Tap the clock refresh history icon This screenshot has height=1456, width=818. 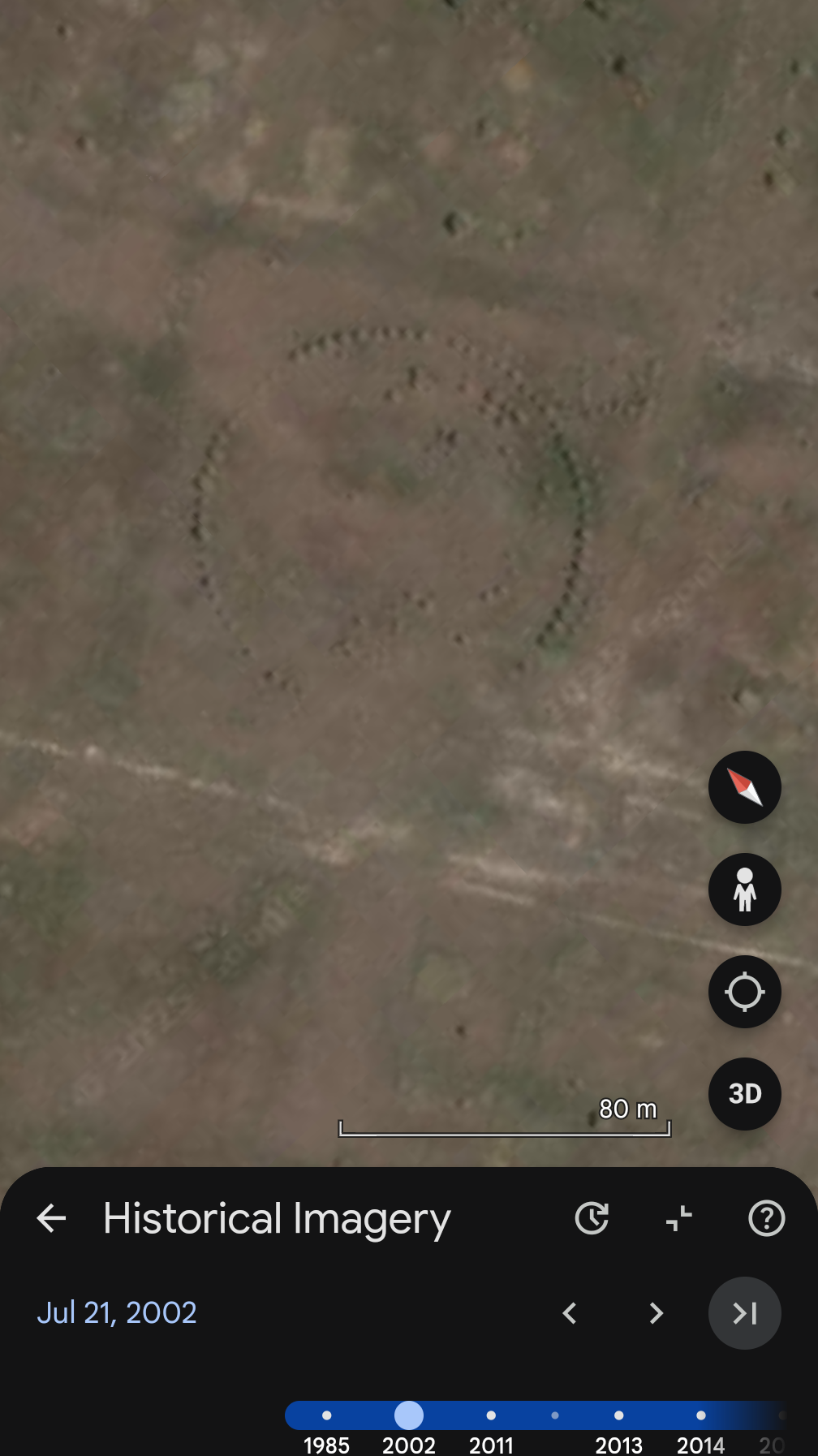(592, 1218)
